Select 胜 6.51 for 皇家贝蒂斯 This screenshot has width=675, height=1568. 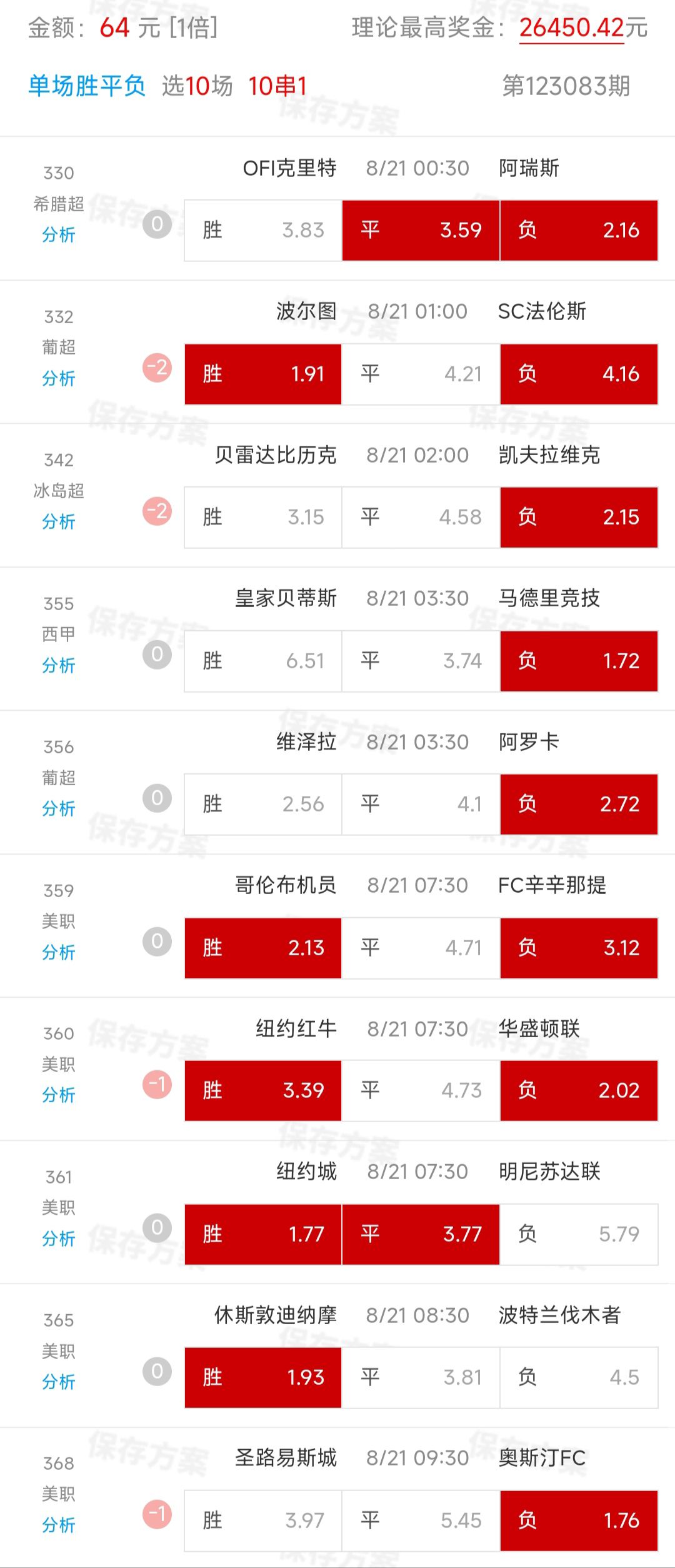tap(263, 661)
